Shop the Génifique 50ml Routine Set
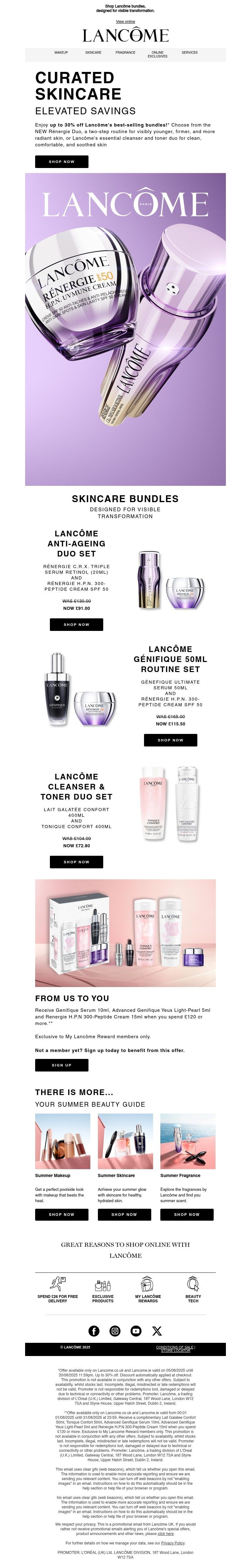 click(x=170, y=740)
